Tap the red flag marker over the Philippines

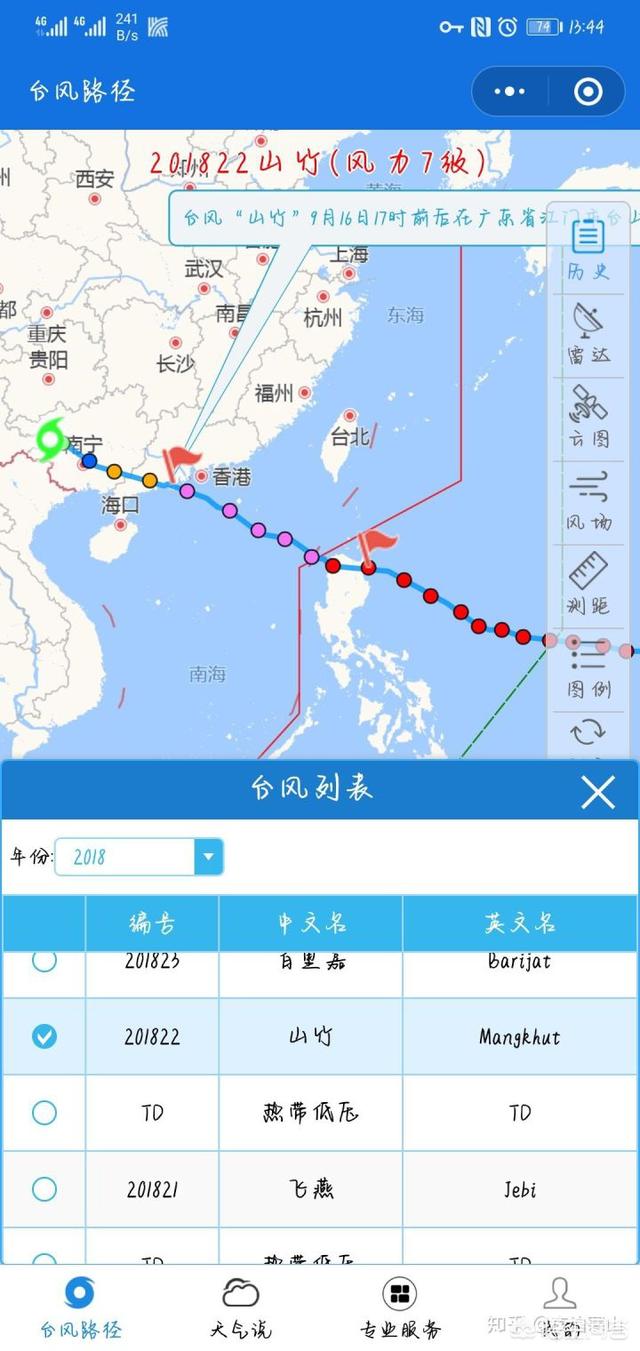pos(376,547)
